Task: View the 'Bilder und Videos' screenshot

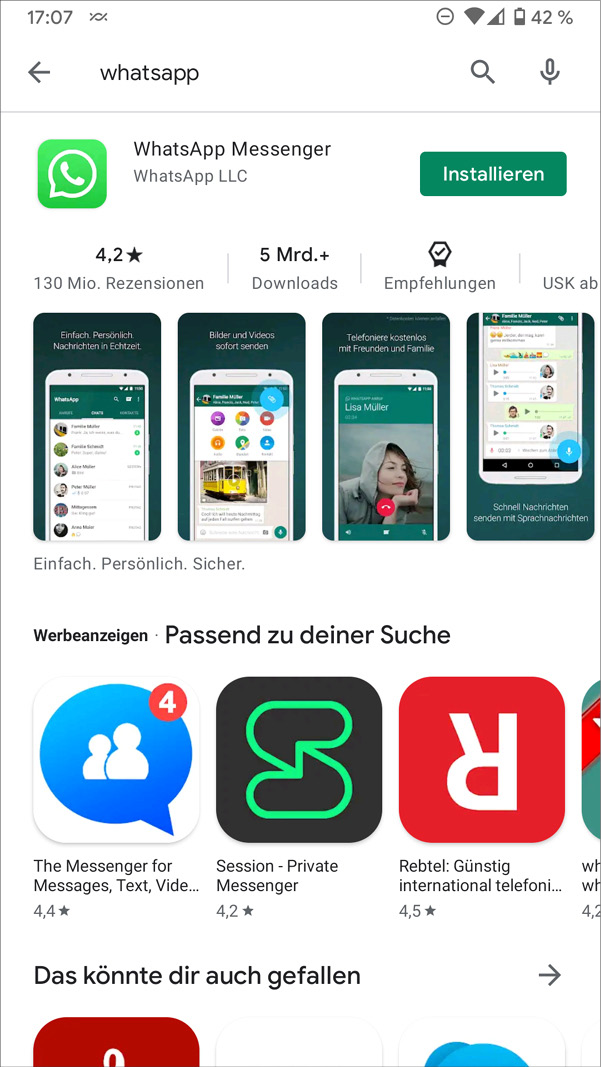Action: pyautogui.click(x=241, y=427)
